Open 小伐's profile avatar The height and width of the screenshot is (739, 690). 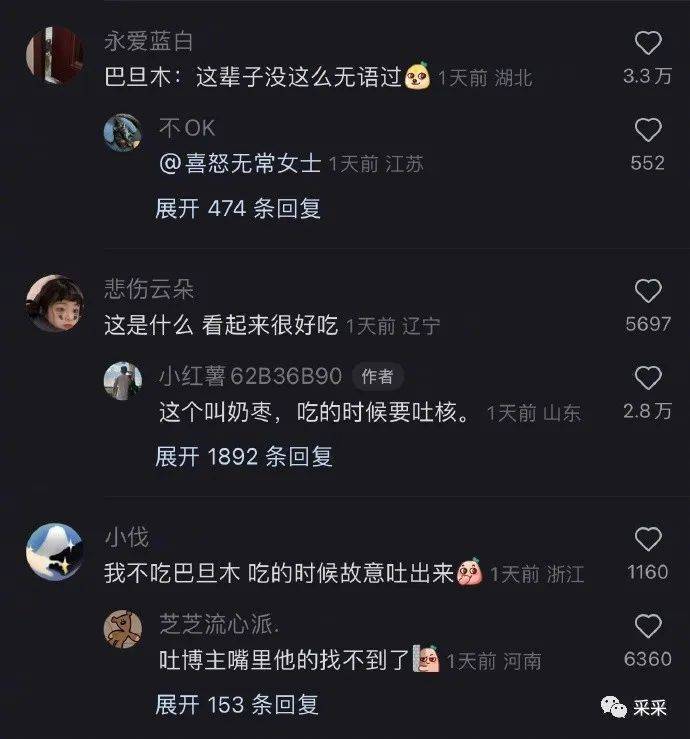tap(54, 552)
